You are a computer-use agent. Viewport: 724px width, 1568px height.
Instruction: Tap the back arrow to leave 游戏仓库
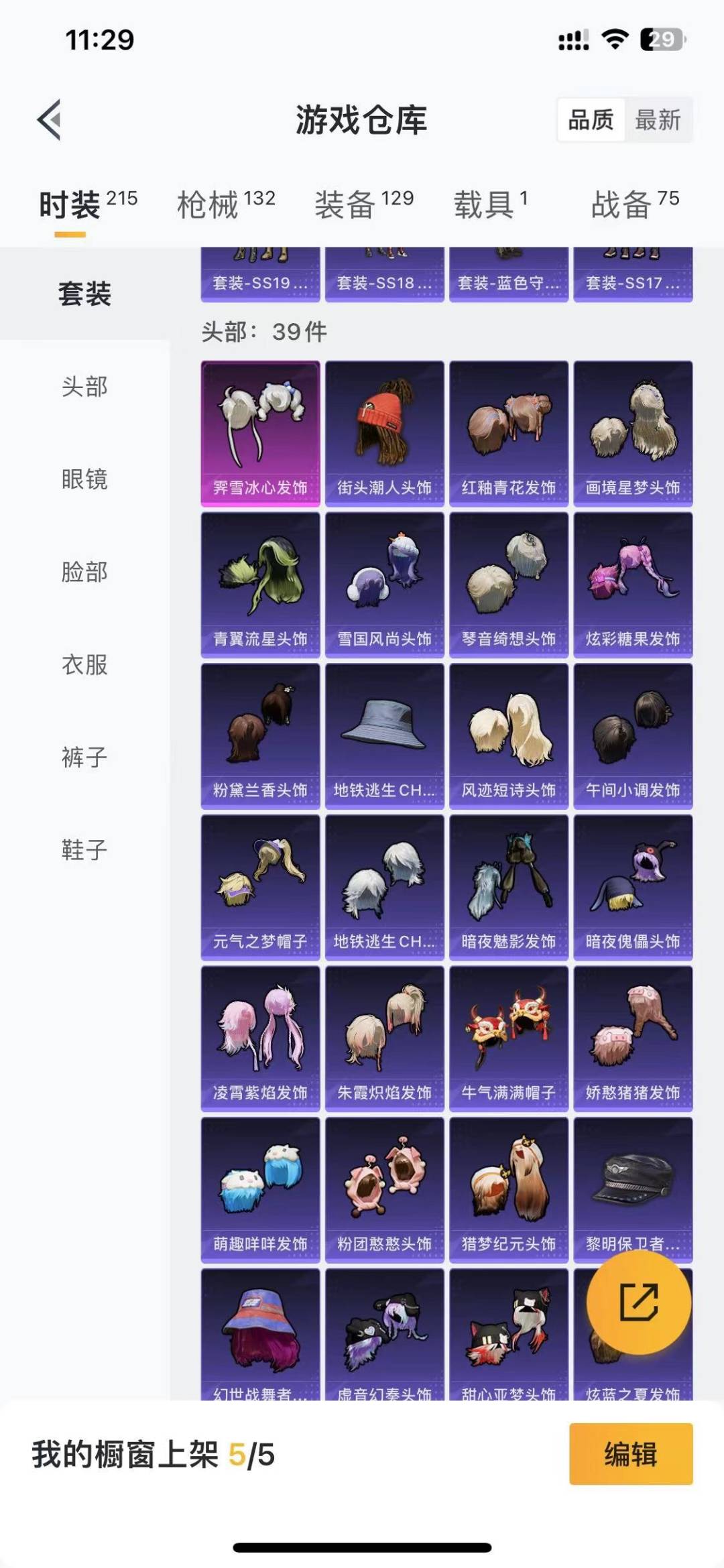pyautogui.click(x=48, y=119)
